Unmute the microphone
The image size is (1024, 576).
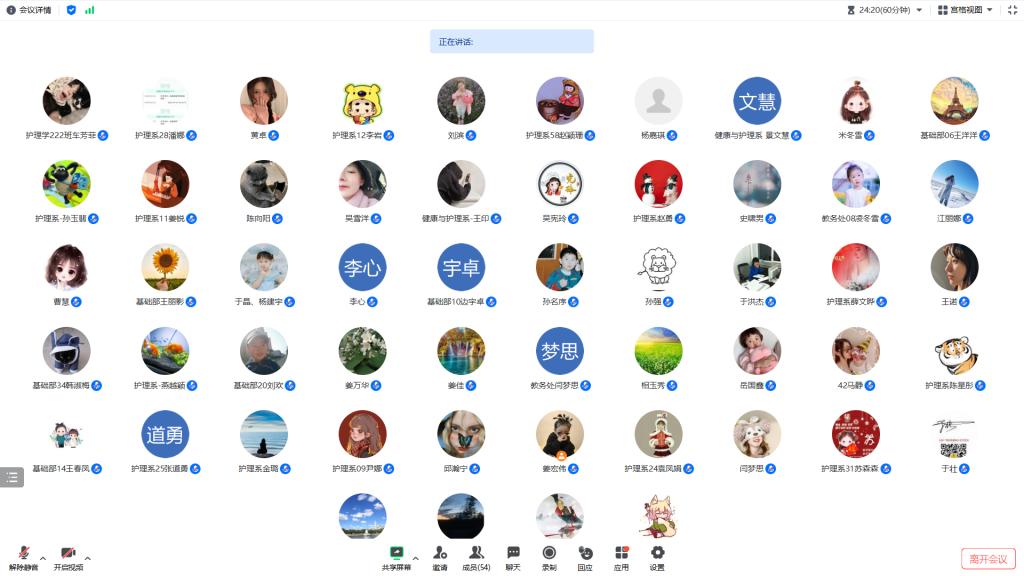click(x=23, y=557)
